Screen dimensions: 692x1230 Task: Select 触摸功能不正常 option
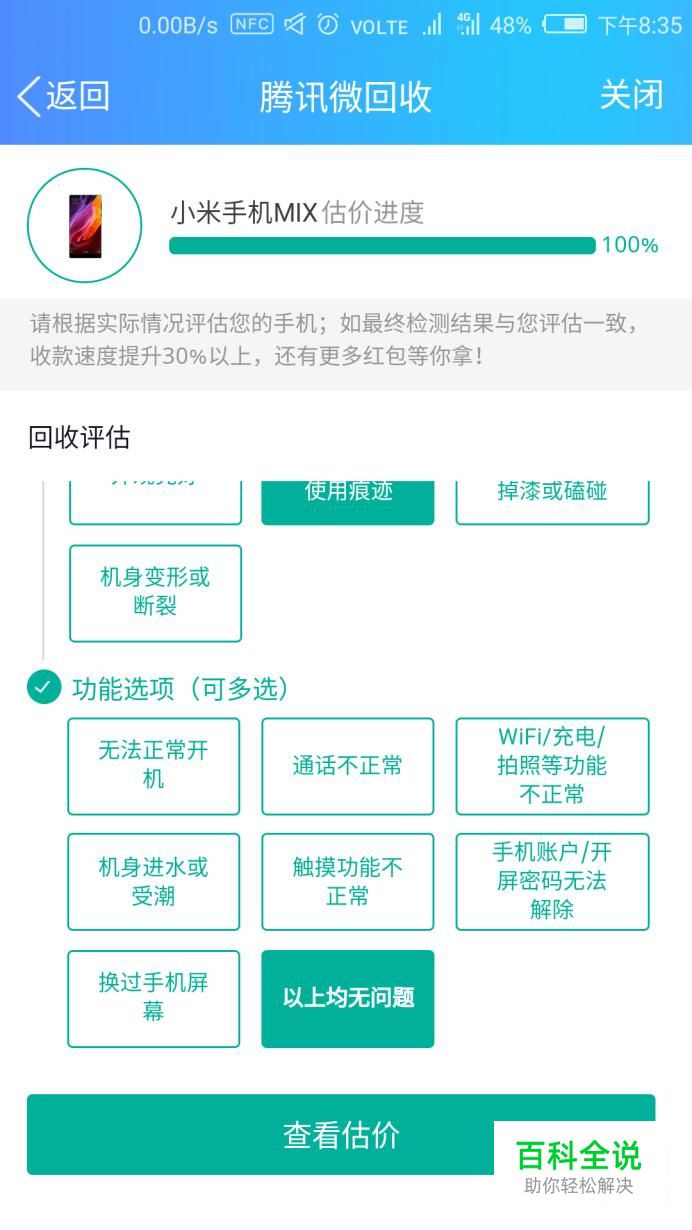[x=348, y=882]
